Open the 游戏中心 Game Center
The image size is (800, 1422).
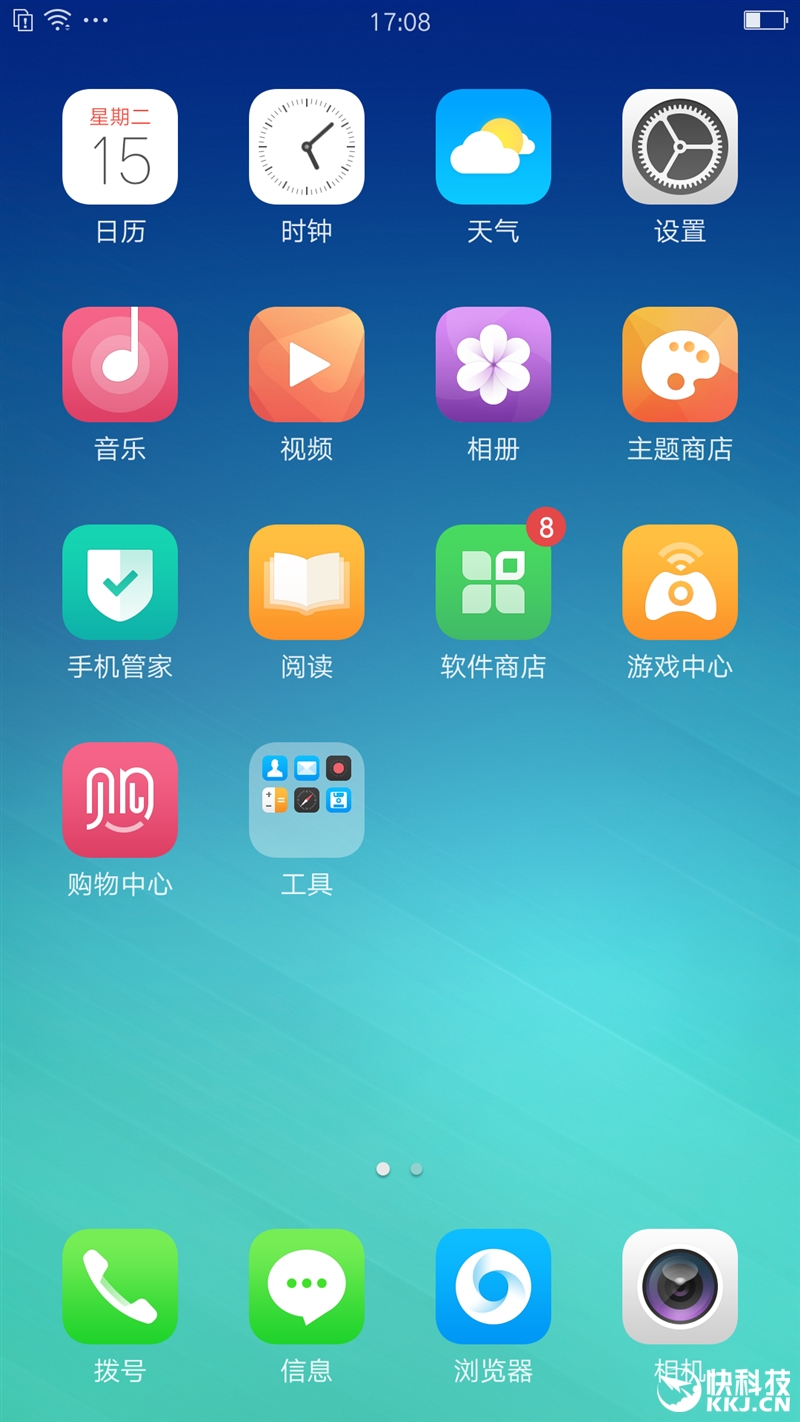point(680,582)
